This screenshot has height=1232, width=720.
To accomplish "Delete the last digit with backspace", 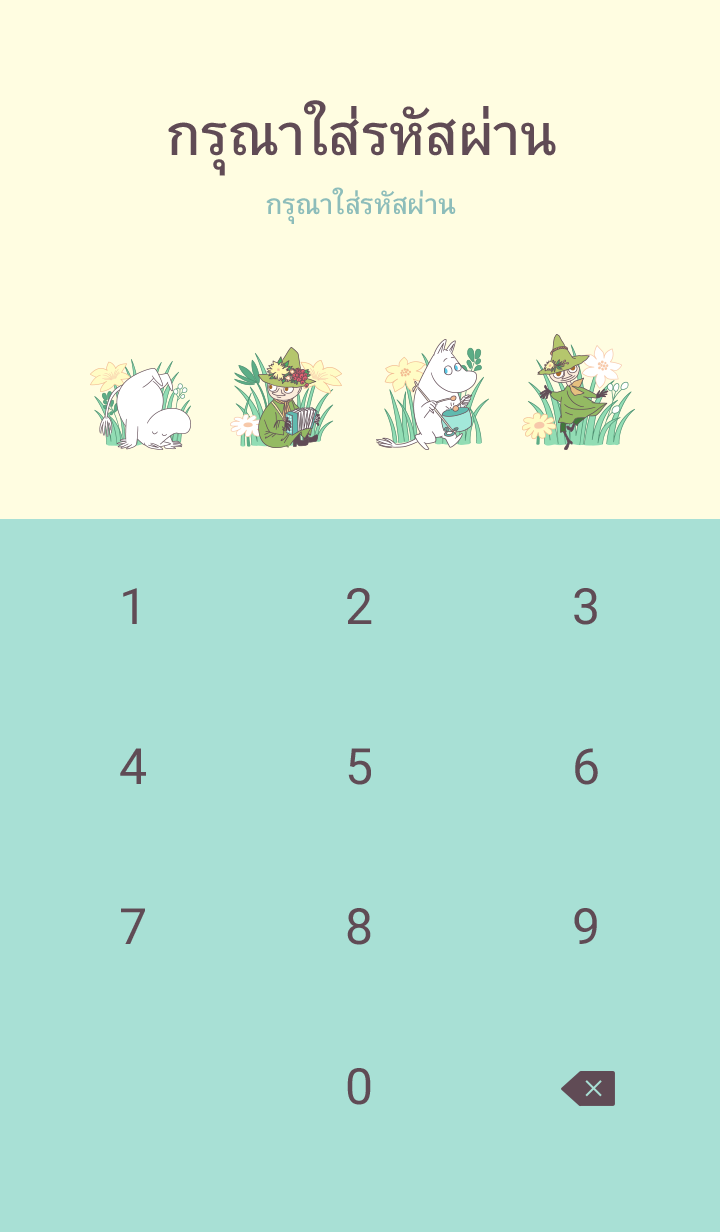I will tap(588, 1088).
